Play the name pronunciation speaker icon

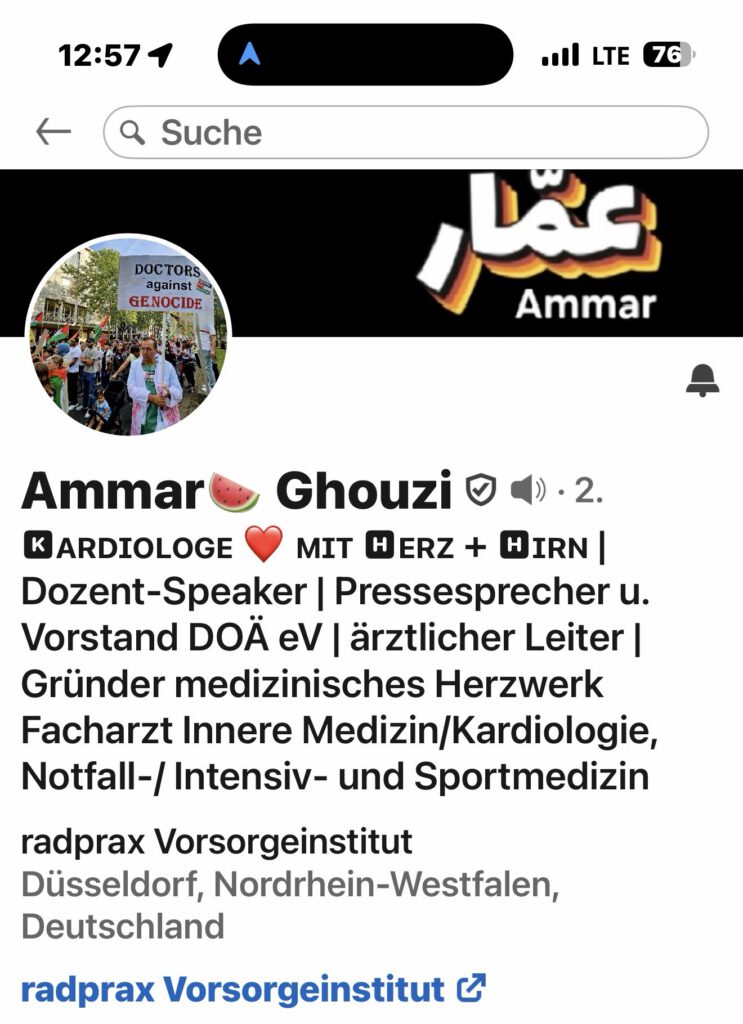click(527, 490)
